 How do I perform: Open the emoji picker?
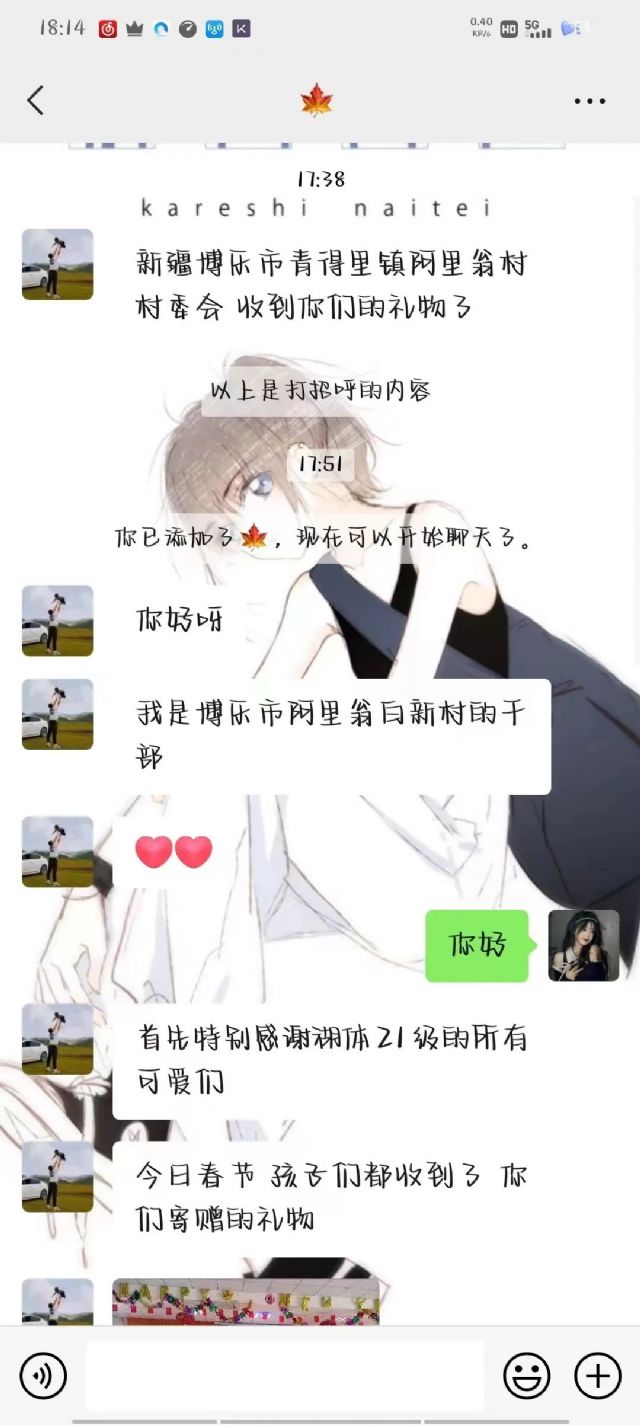(526, 1376)
